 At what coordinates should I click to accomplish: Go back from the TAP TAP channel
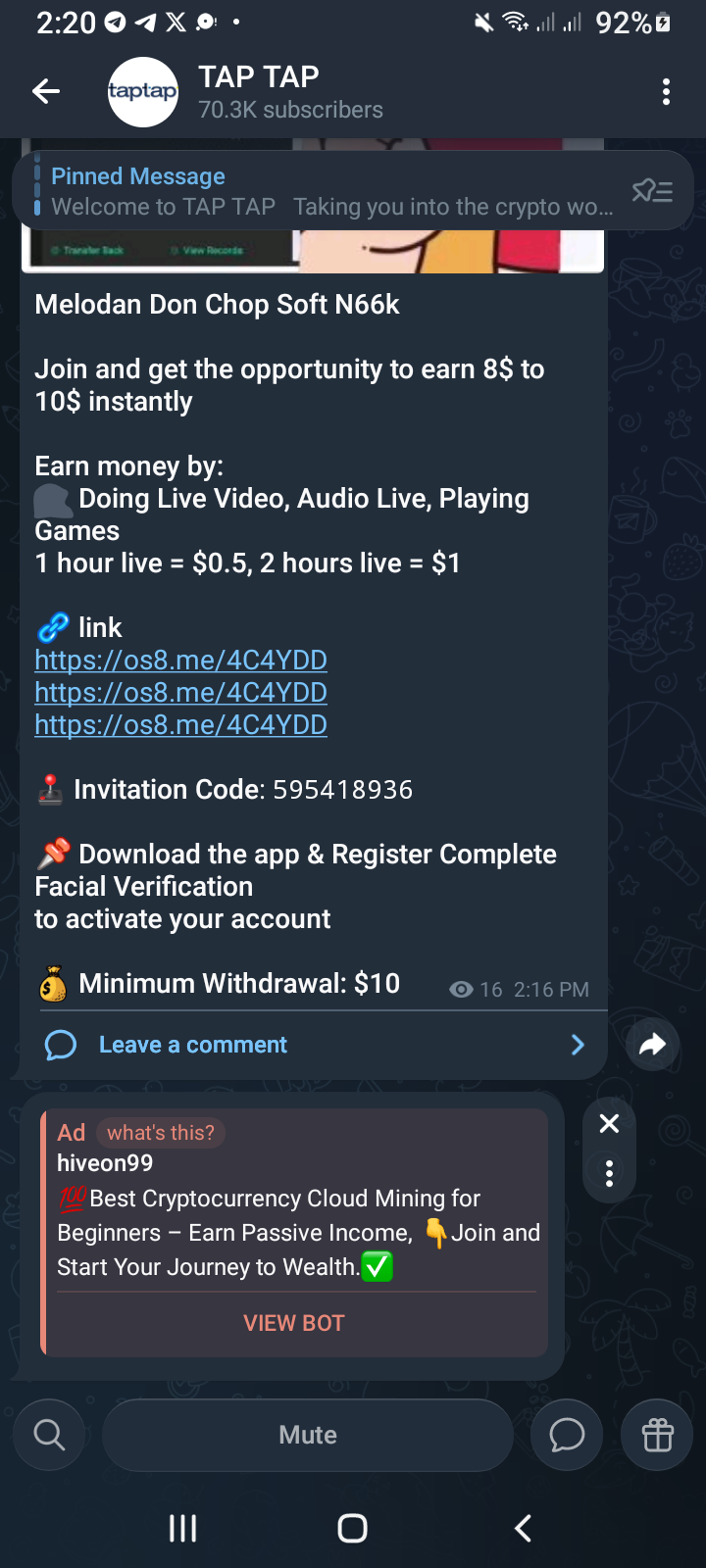point(46,92)
